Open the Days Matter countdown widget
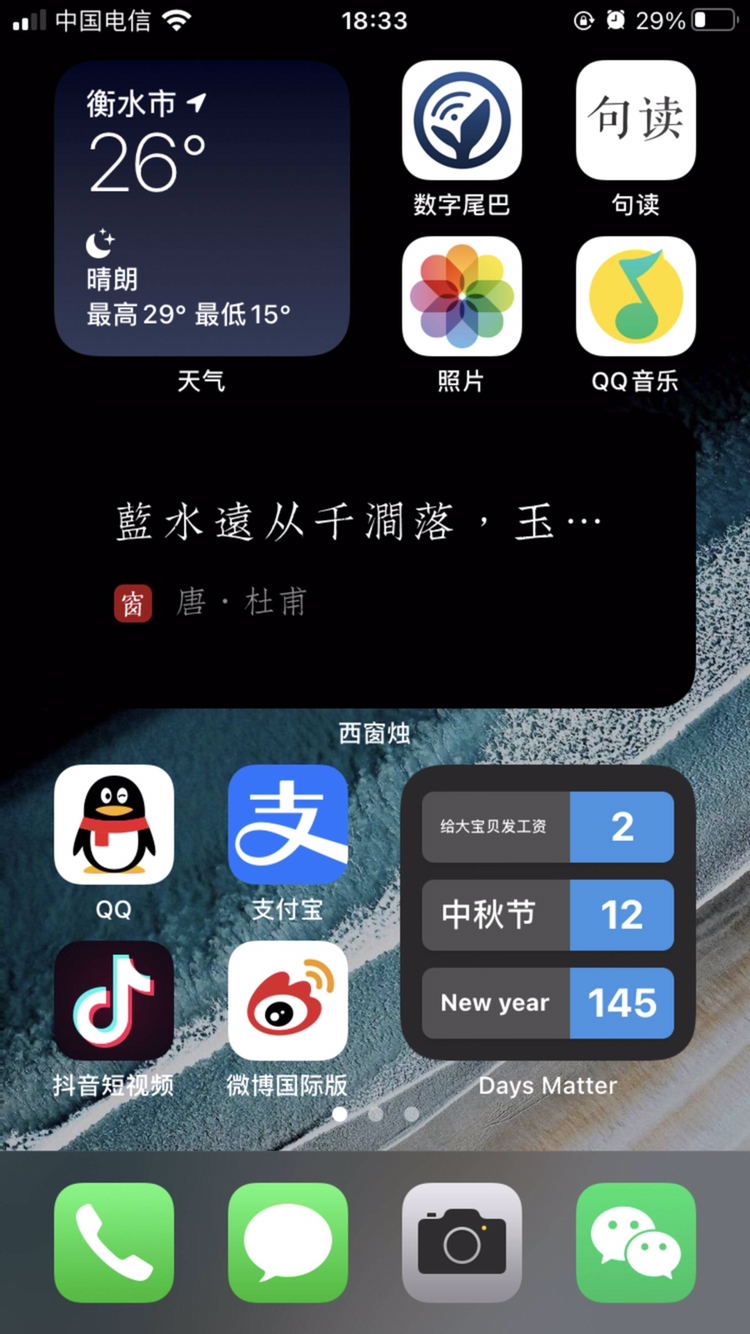Screen dimensions: 750x1334 [x=548, y=914]
